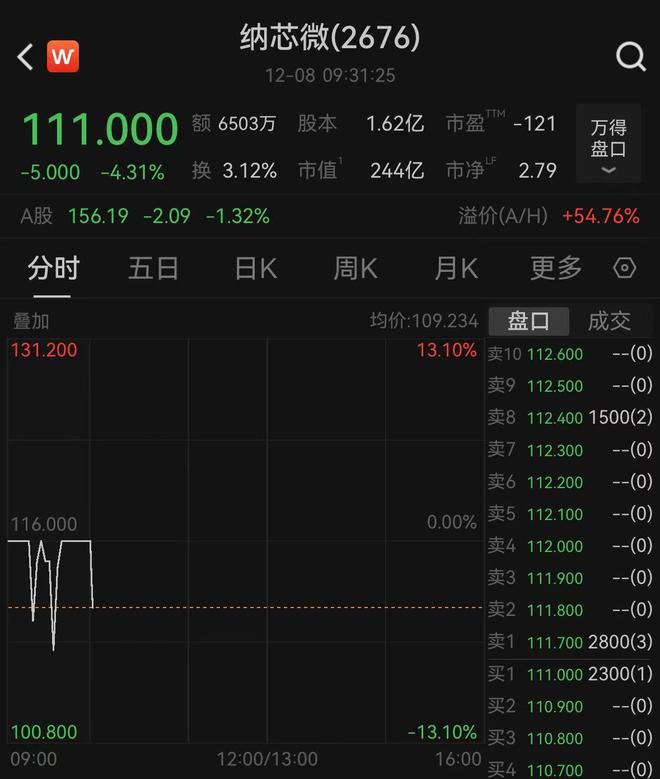Select the 周K chart tab
The width and height of the screenshot is (660, 779).
[355, 268]
